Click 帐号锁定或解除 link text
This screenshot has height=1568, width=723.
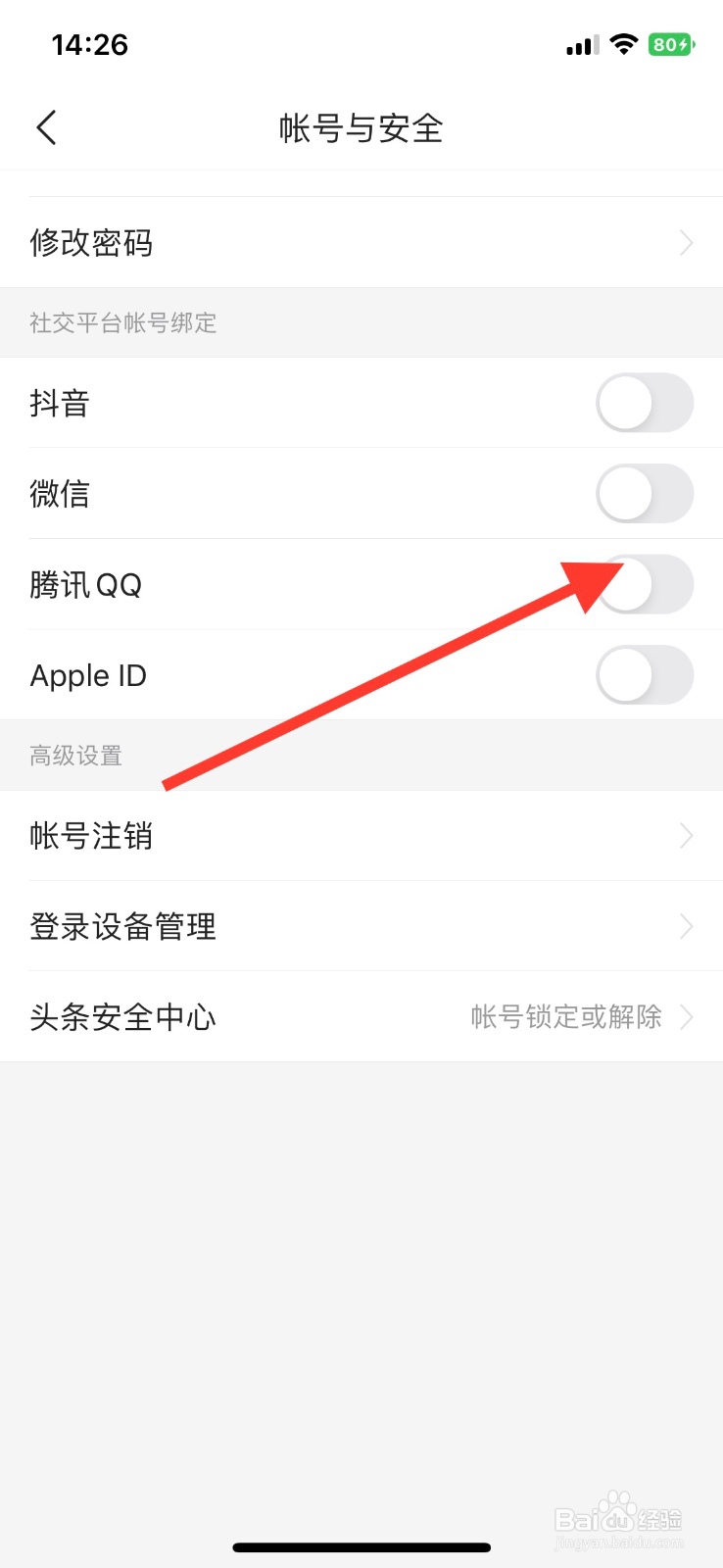[x=566, y=1017]
